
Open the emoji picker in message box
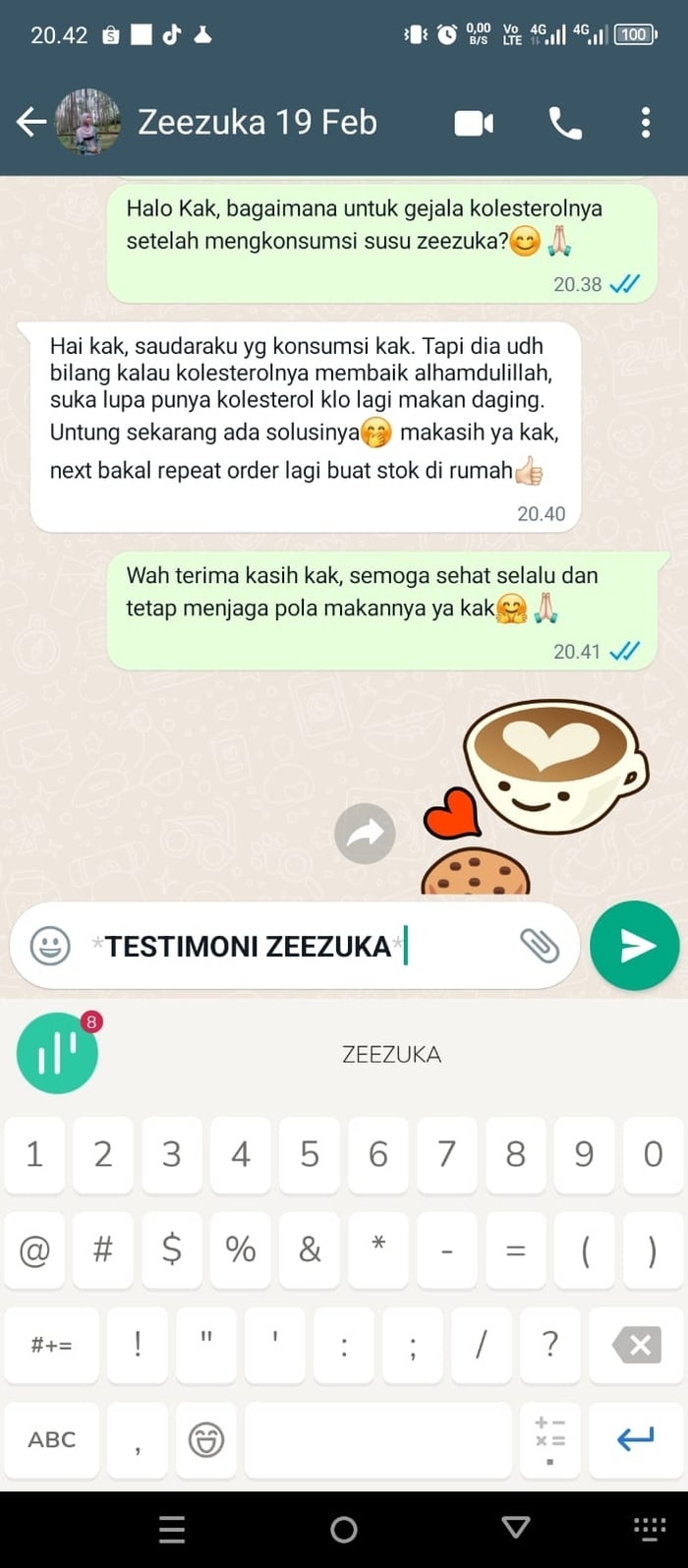pos(50,946)
